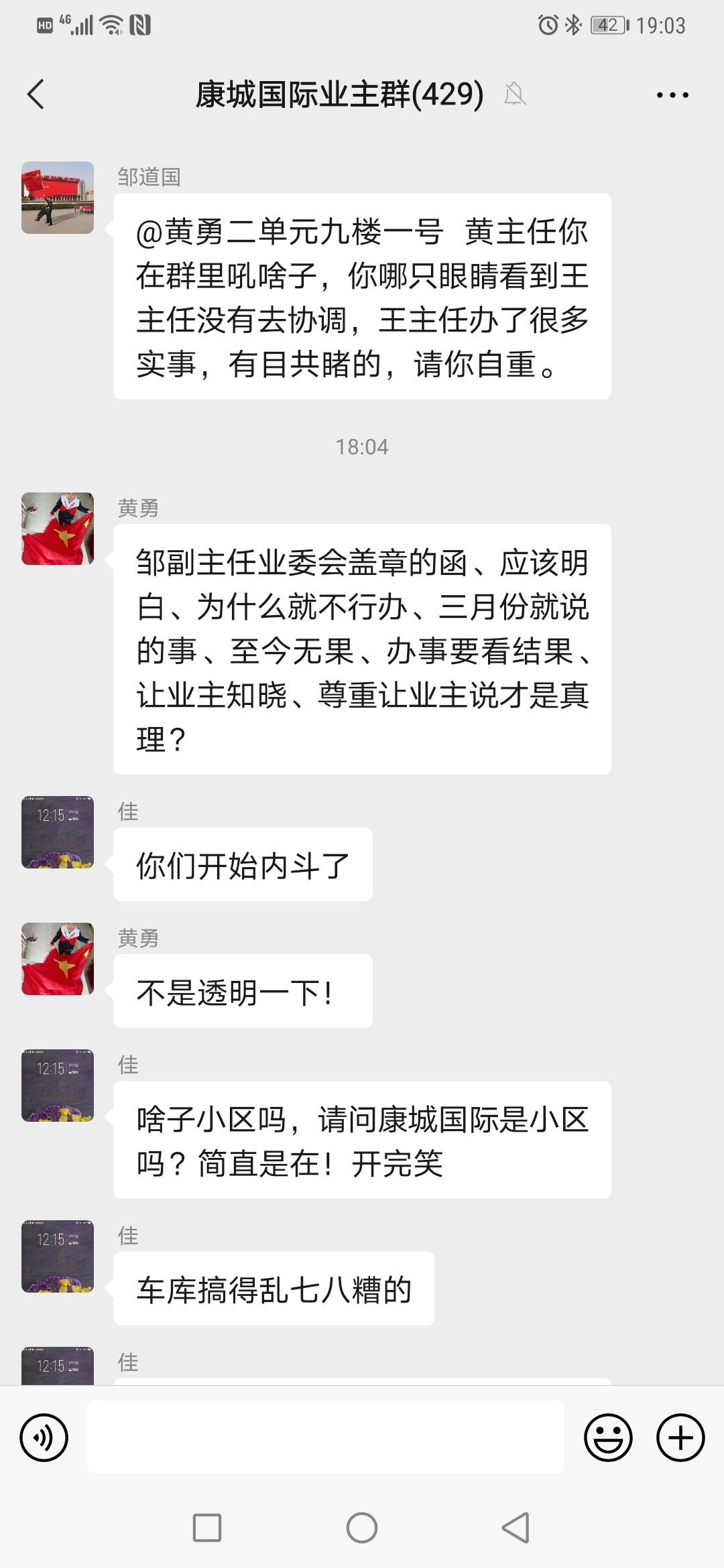The height and width of the screenshot is (1568, 724).
Task: Go back from the 康城国际业主群 chat
Action: [36, 94]
